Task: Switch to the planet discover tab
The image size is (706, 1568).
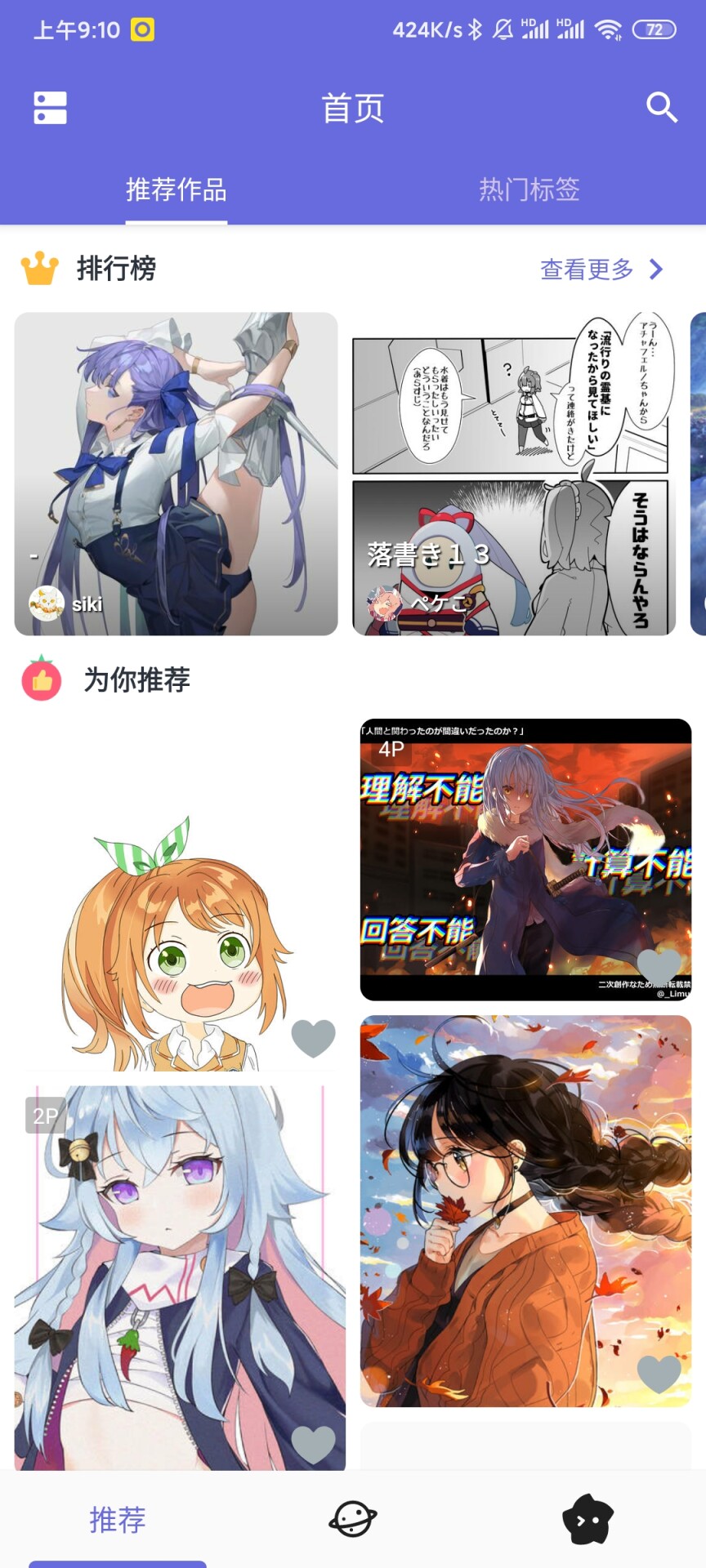Action: (x=353, y=1519)
